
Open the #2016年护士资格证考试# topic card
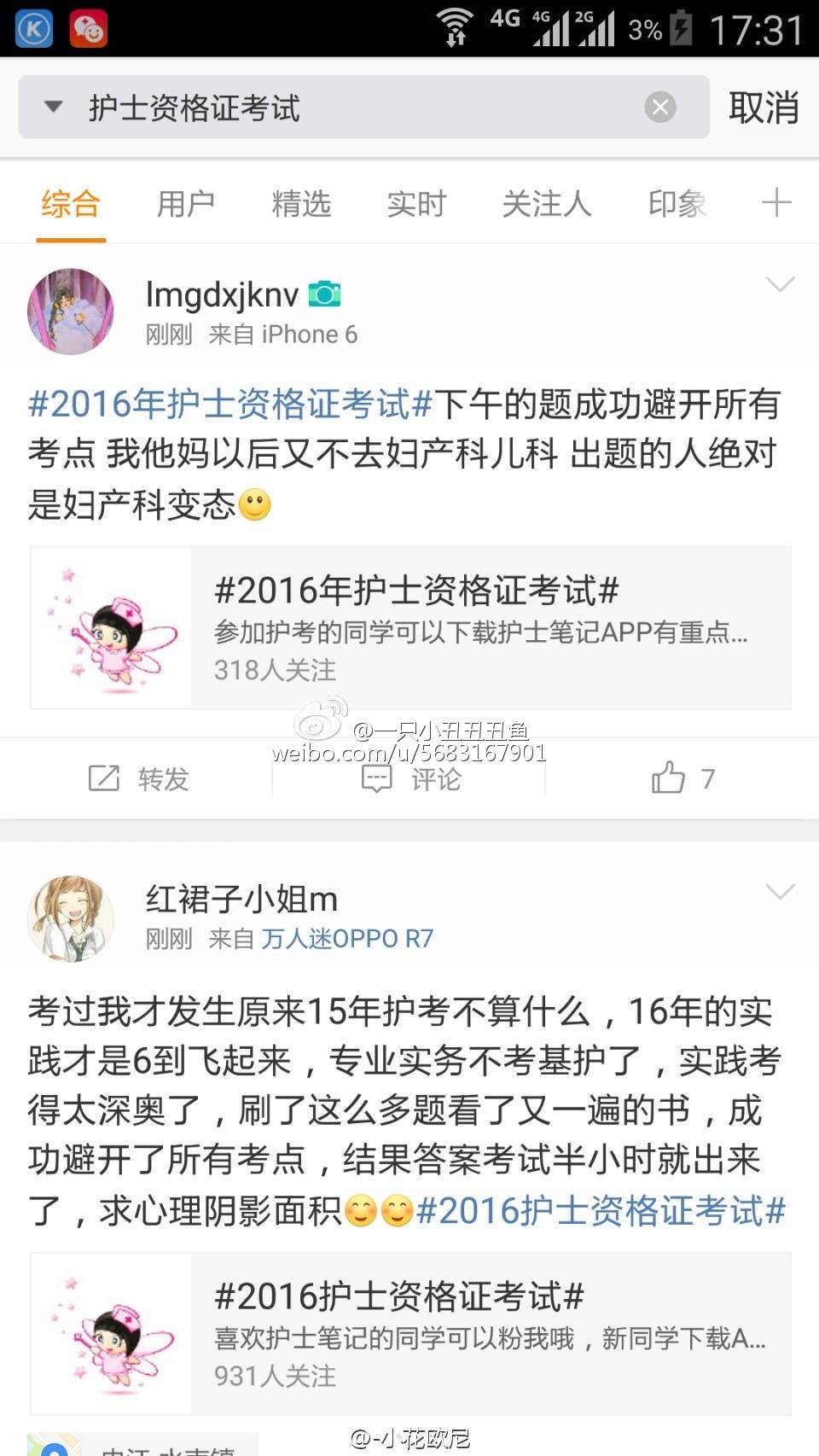(x=409, y=628)
